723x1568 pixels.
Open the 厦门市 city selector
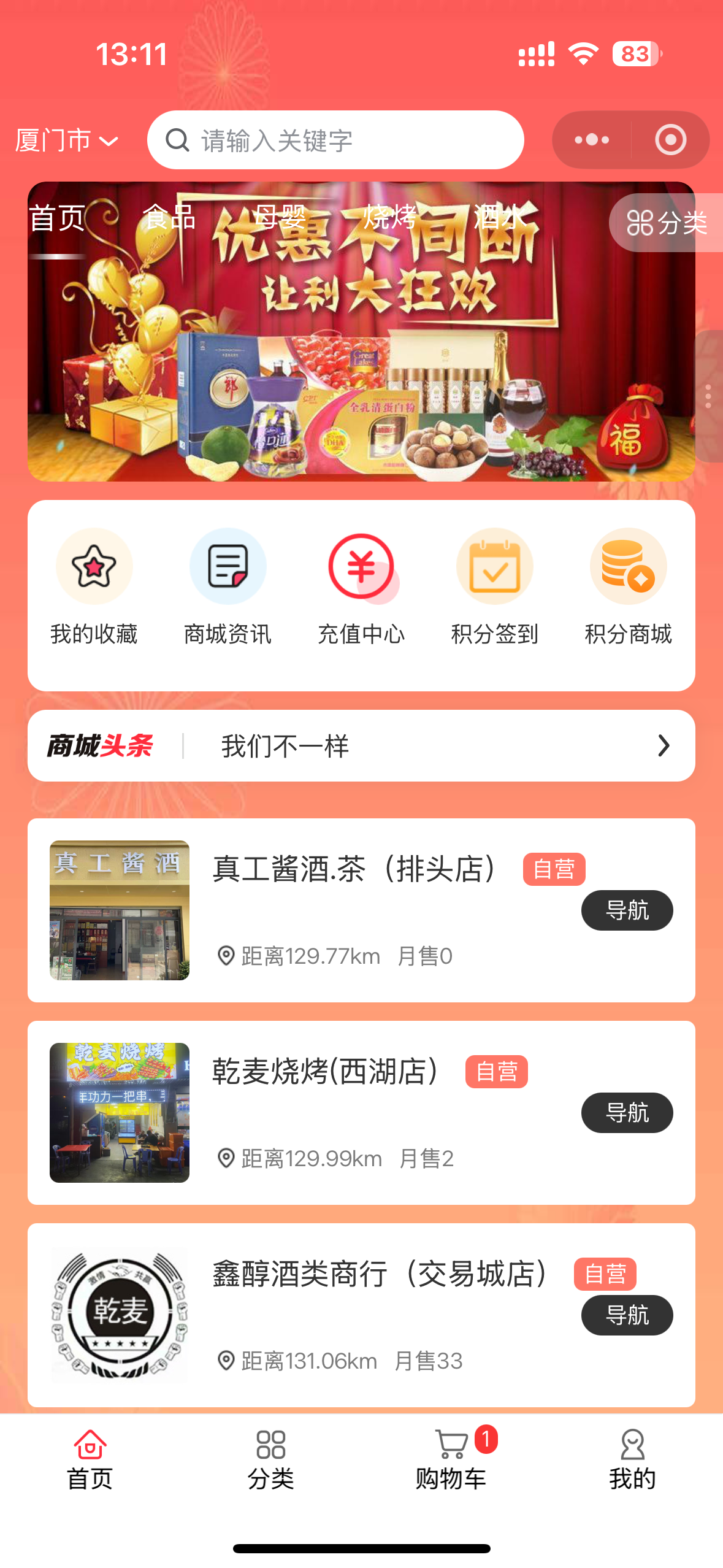(66, 140)
